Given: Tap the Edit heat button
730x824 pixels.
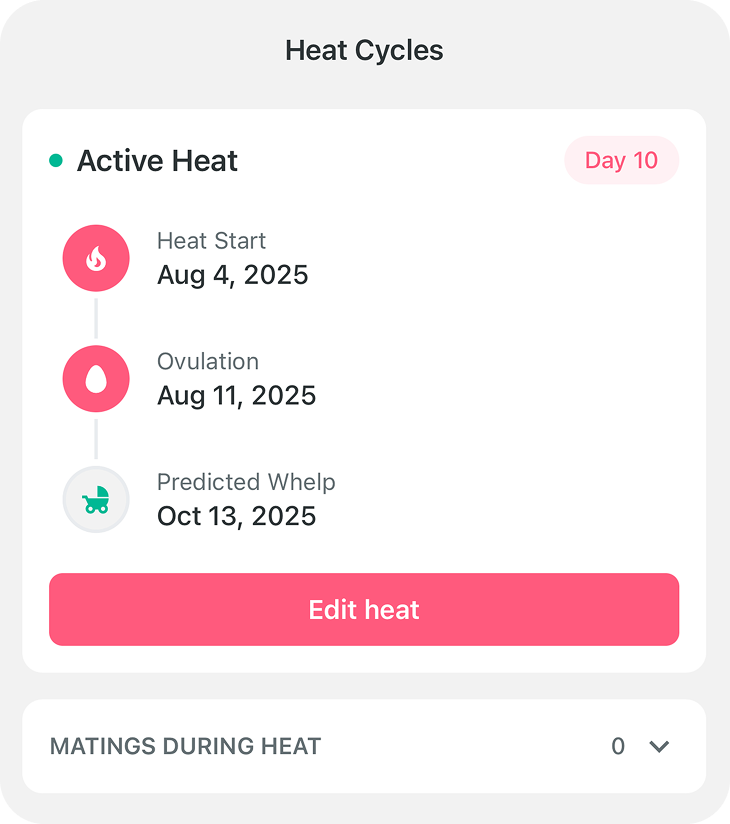Looking at the screenshot, I should click(364, 609).
